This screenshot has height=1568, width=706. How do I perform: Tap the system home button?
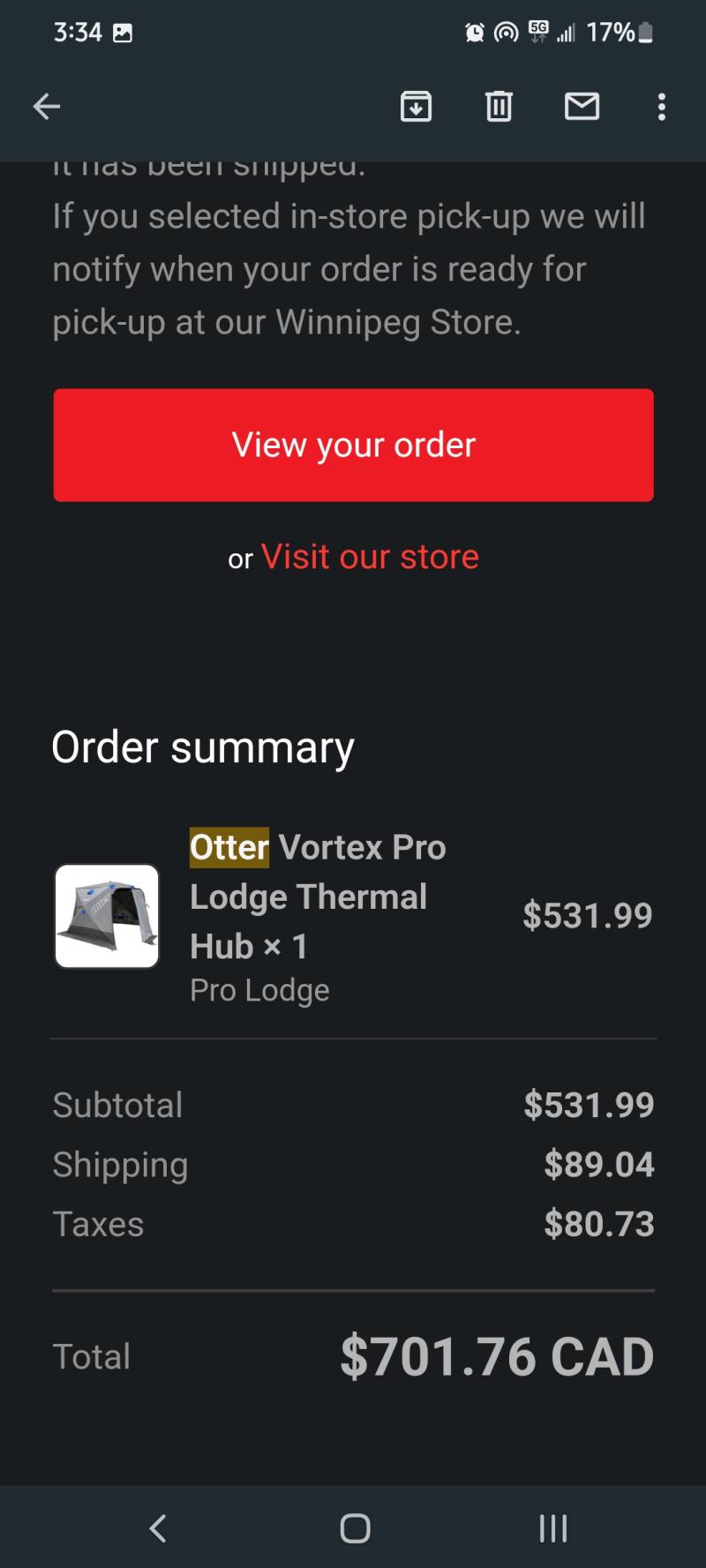click(x=355, y=1527)
